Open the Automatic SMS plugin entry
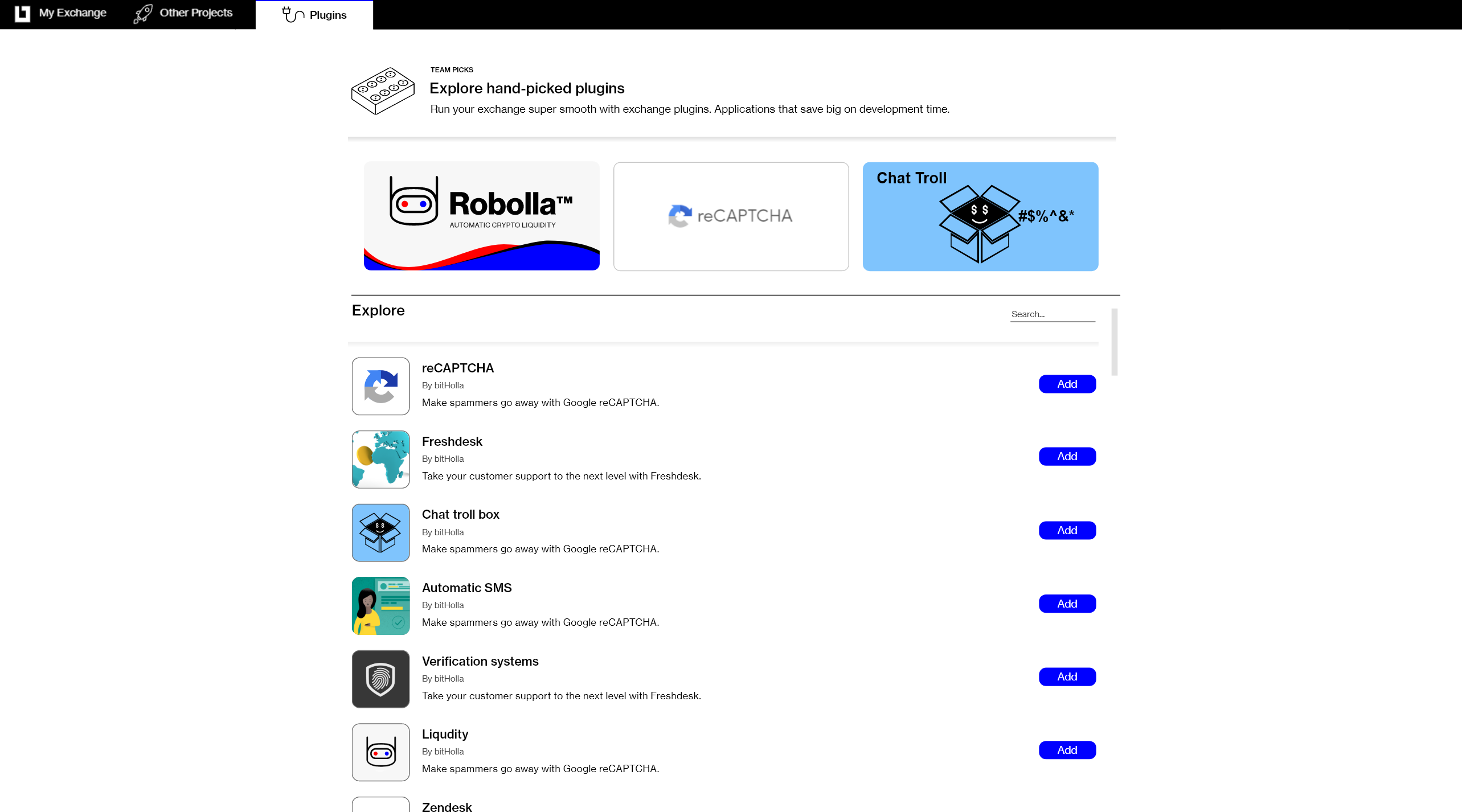 point(466,588)
